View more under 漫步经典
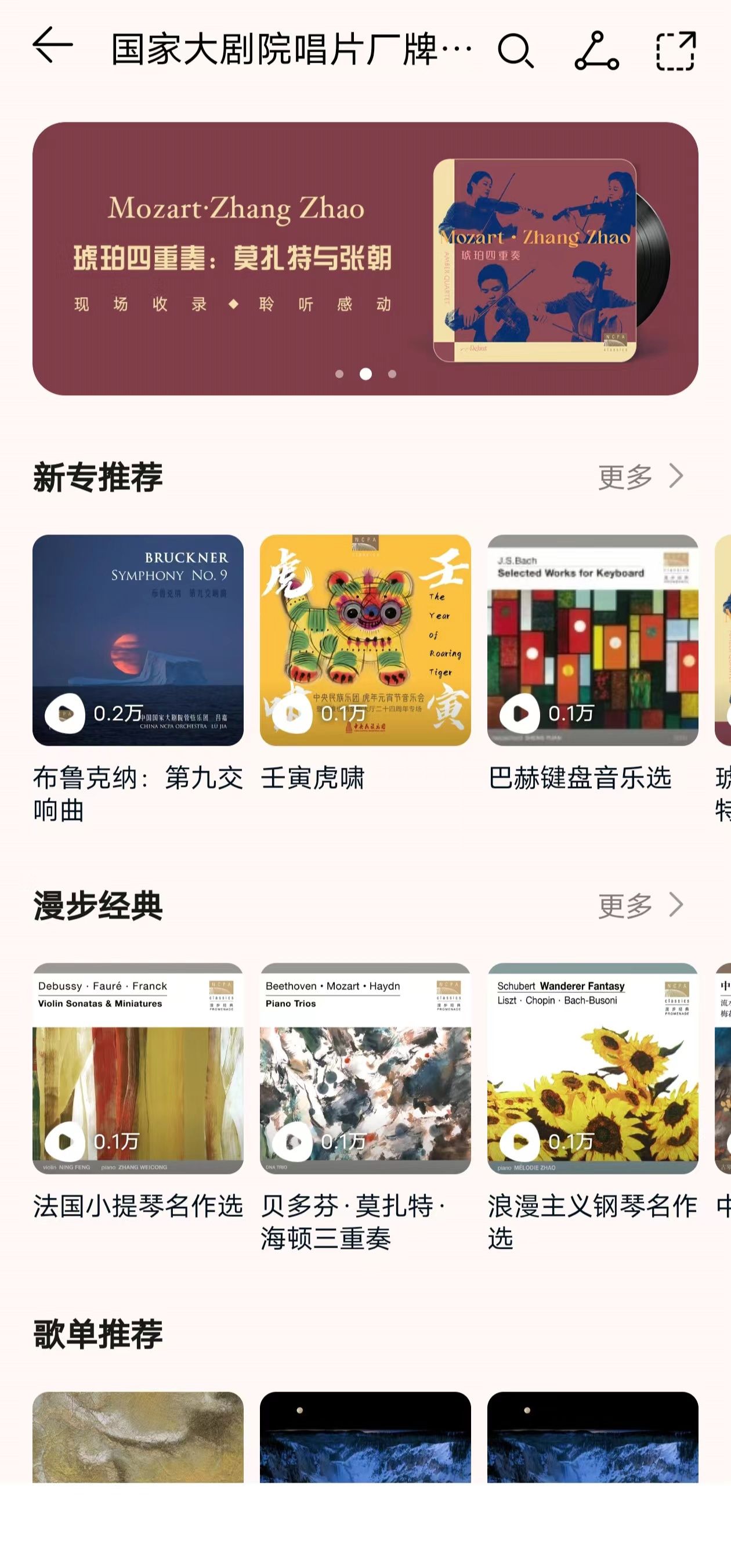Viewport: 731px width, 1568px height. 640,905
